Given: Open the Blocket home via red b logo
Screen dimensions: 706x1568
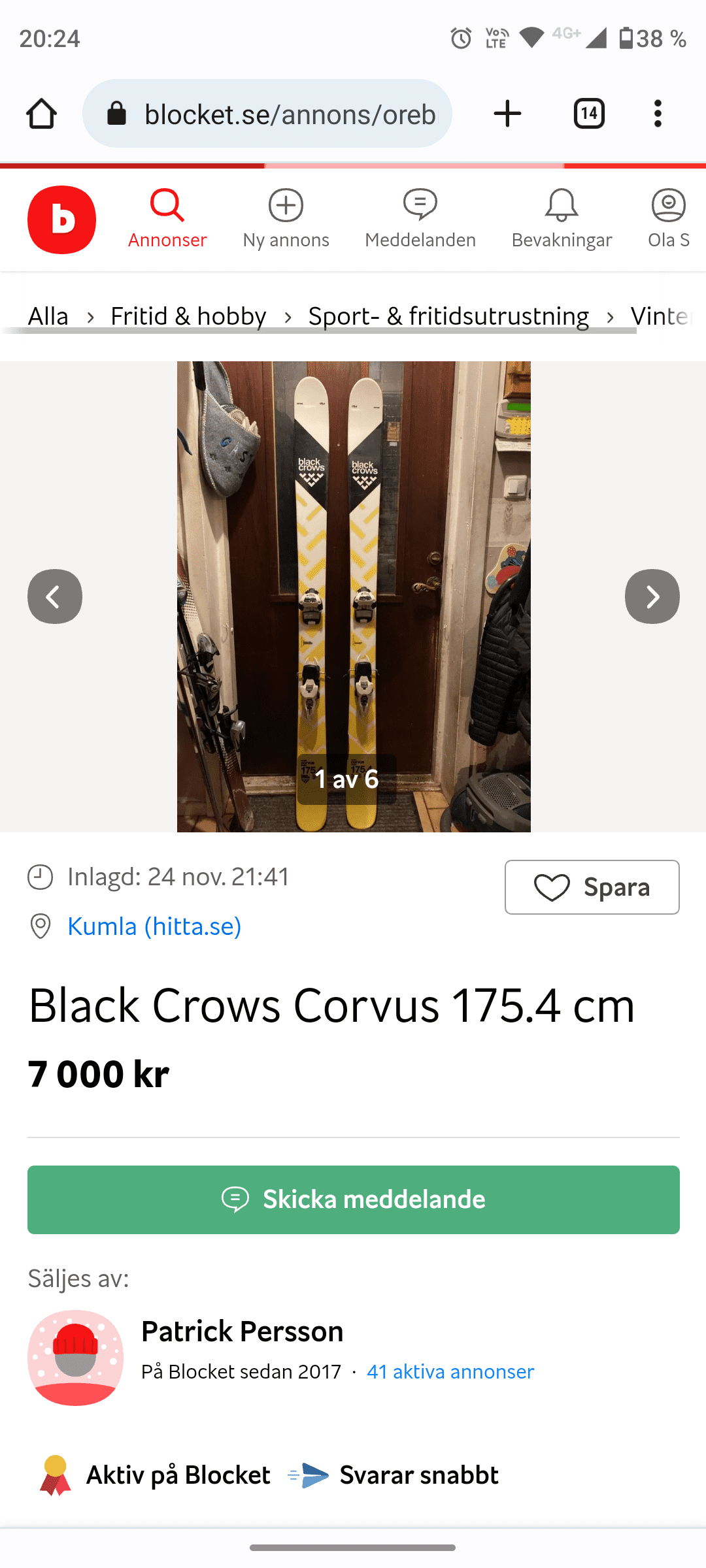Looking at the screenshot, I should [x=61, y=220].
